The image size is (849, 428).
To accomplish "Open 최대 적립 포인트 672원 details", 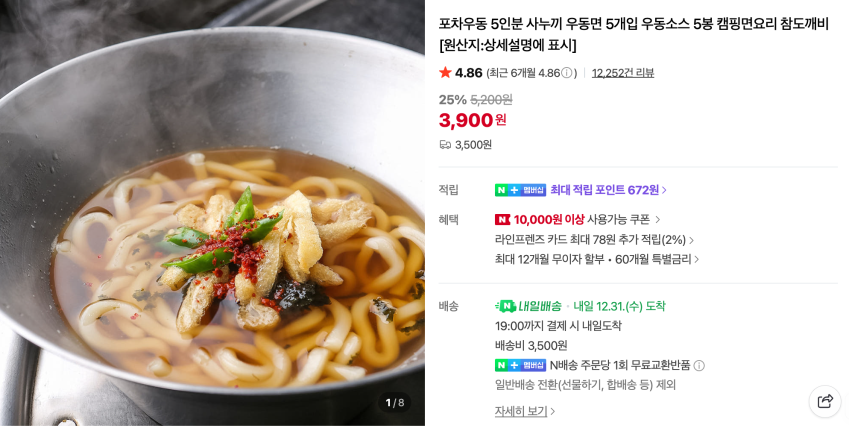I will (x=607, y=190).
